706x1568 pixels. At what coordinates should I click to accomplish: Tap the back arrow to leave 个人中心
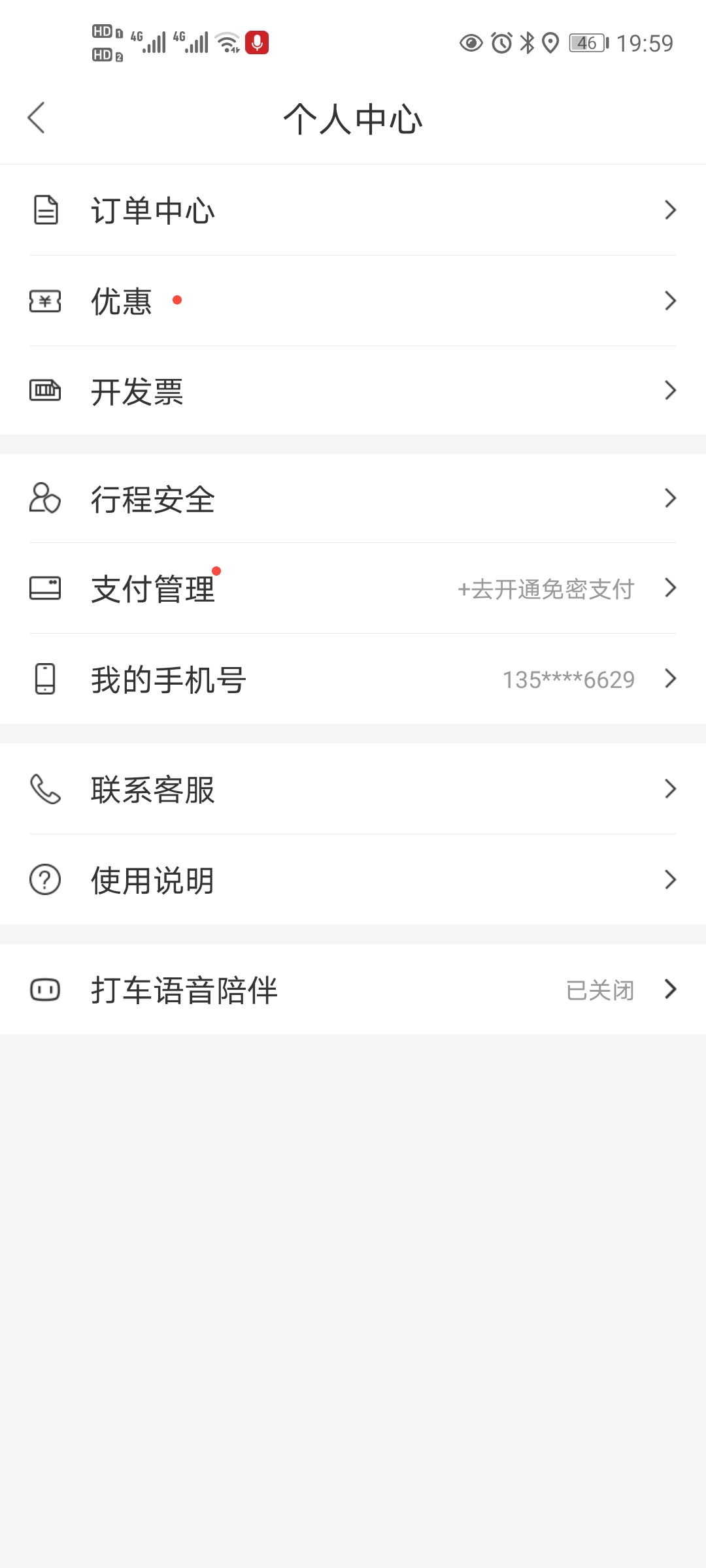[x=37, y=118]
